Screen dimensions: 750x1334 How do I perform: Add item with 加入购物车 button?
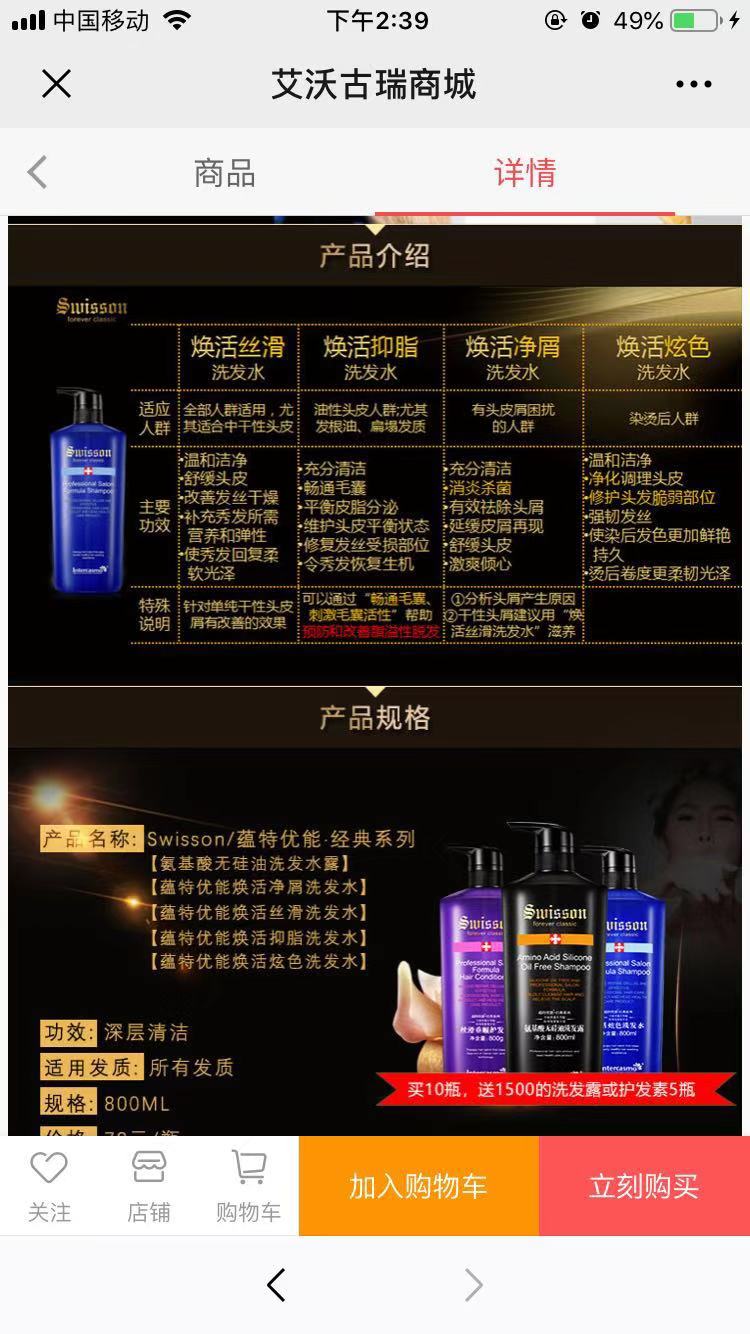pyautogui.click(x=418, y=1186)
